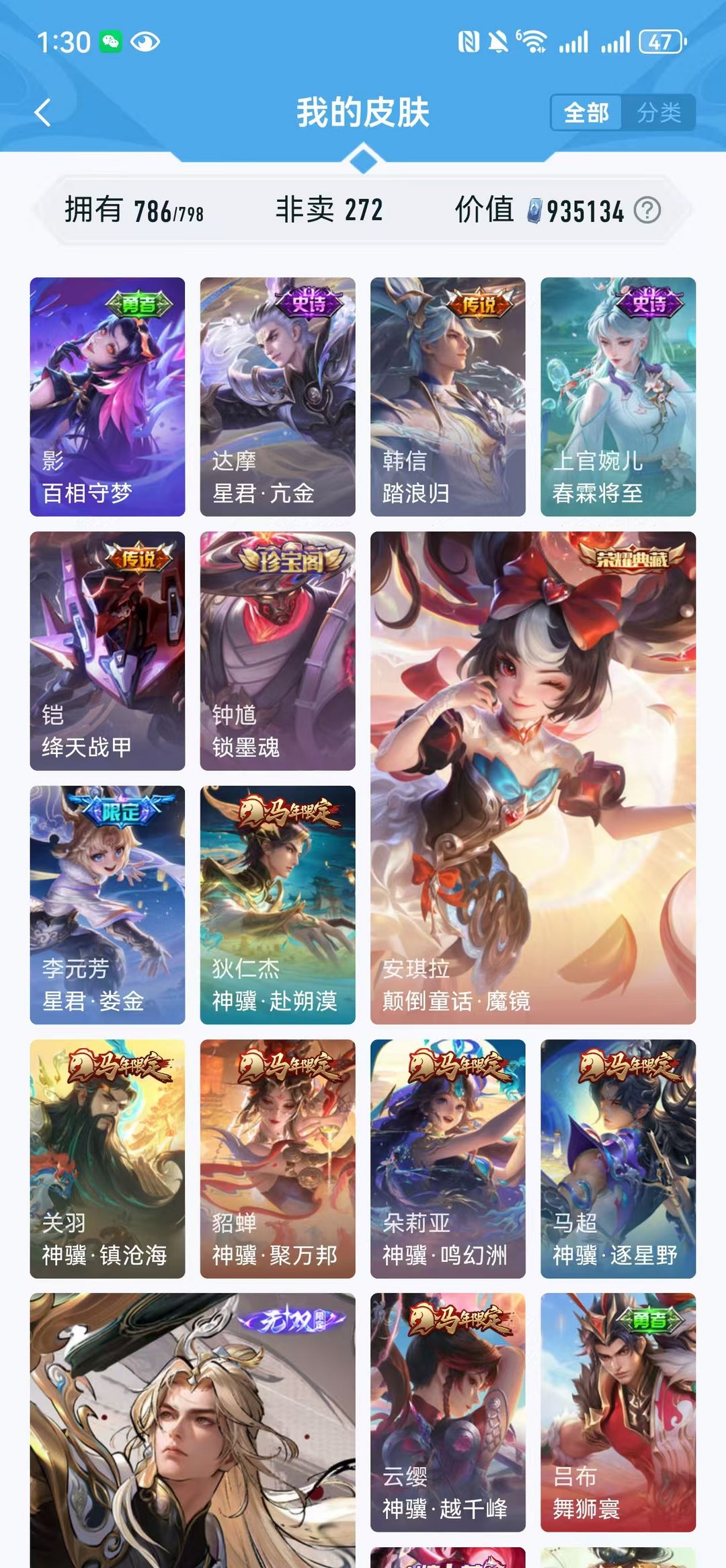Open the 铠 绛天战甲 skin card
This screenshot has height=1568, width=726.
(108, 650)
